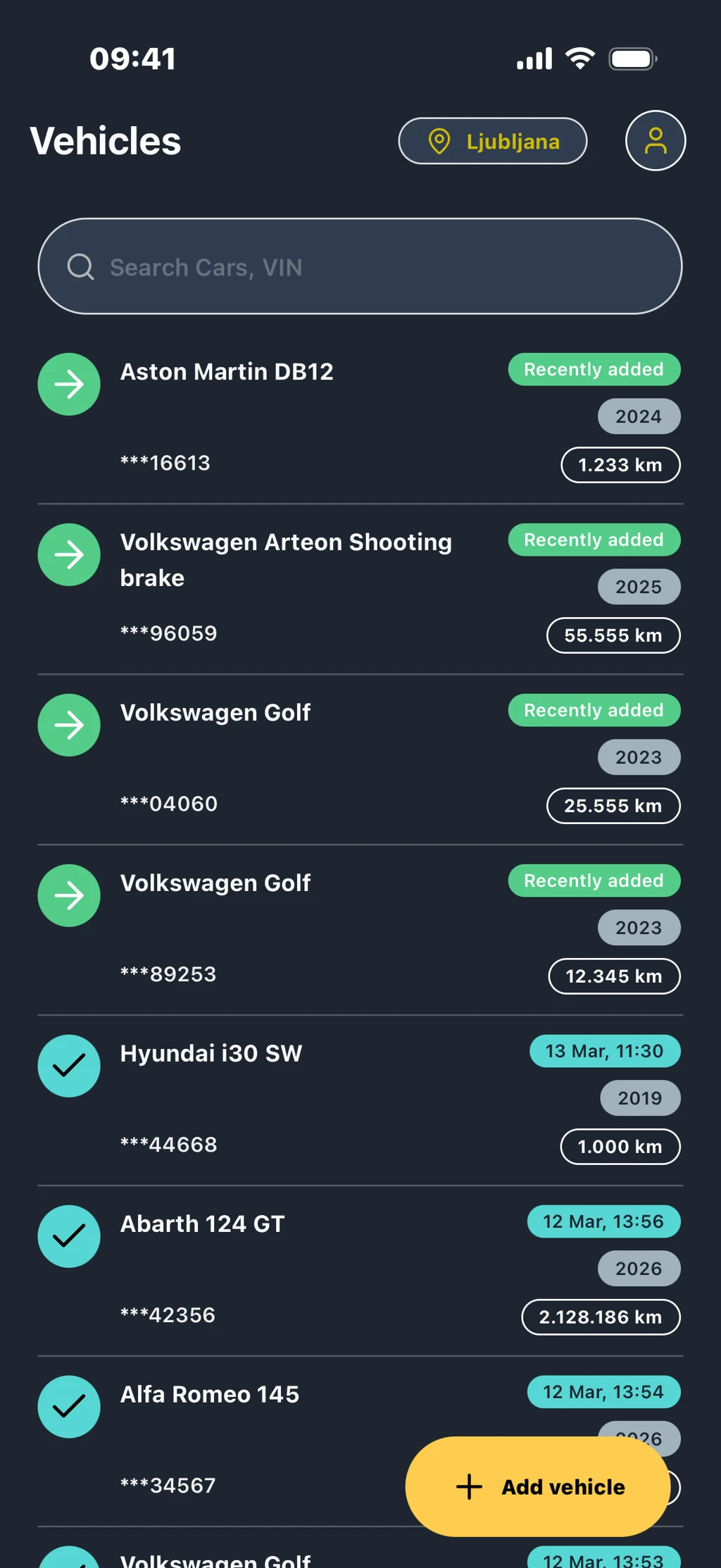This screenshot has width=721, height=1568.
Task: Add a new vehicle
Action: point(538,1486)
